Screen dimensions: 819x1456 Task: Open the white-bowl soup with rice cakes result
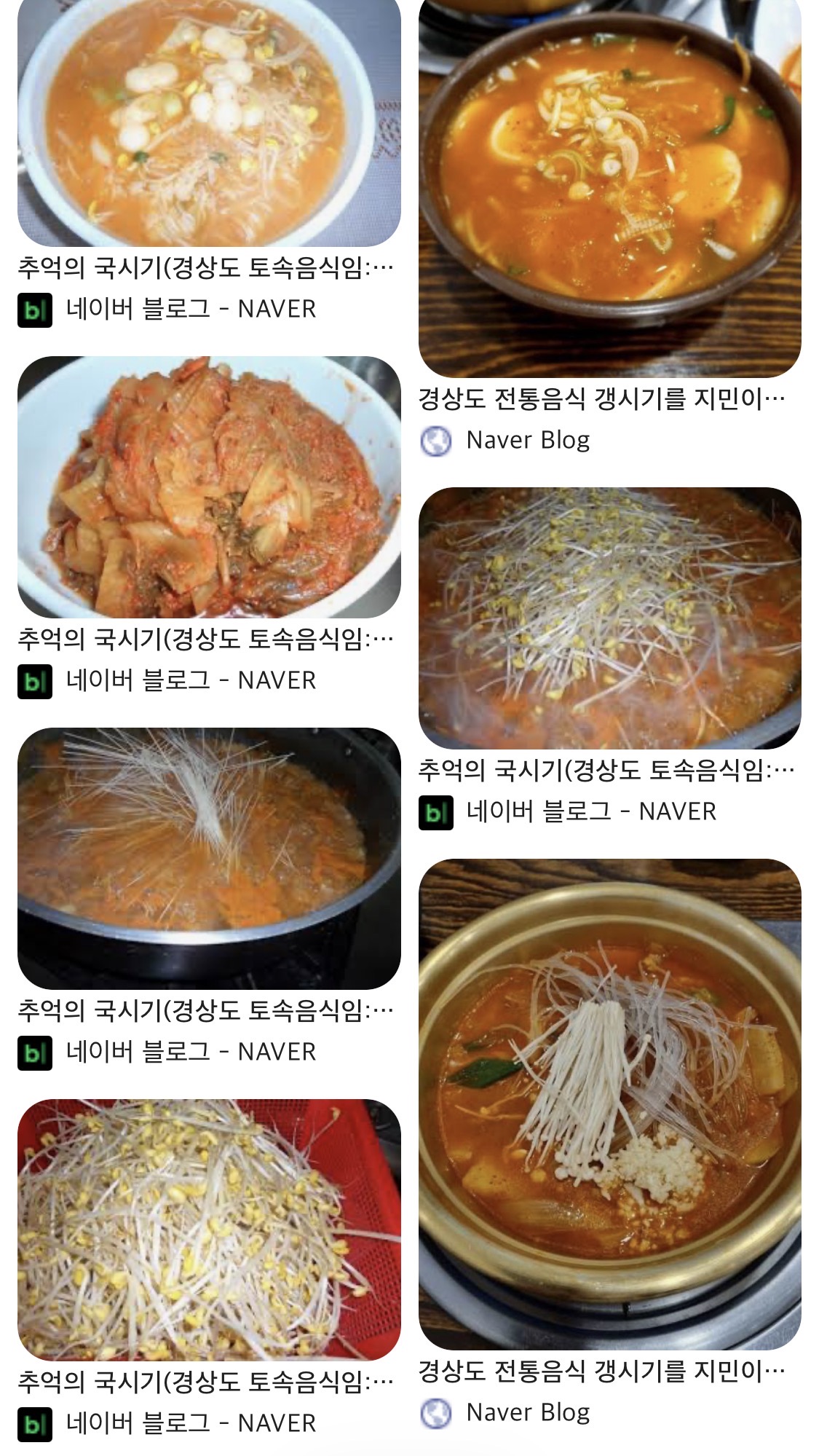209,122
